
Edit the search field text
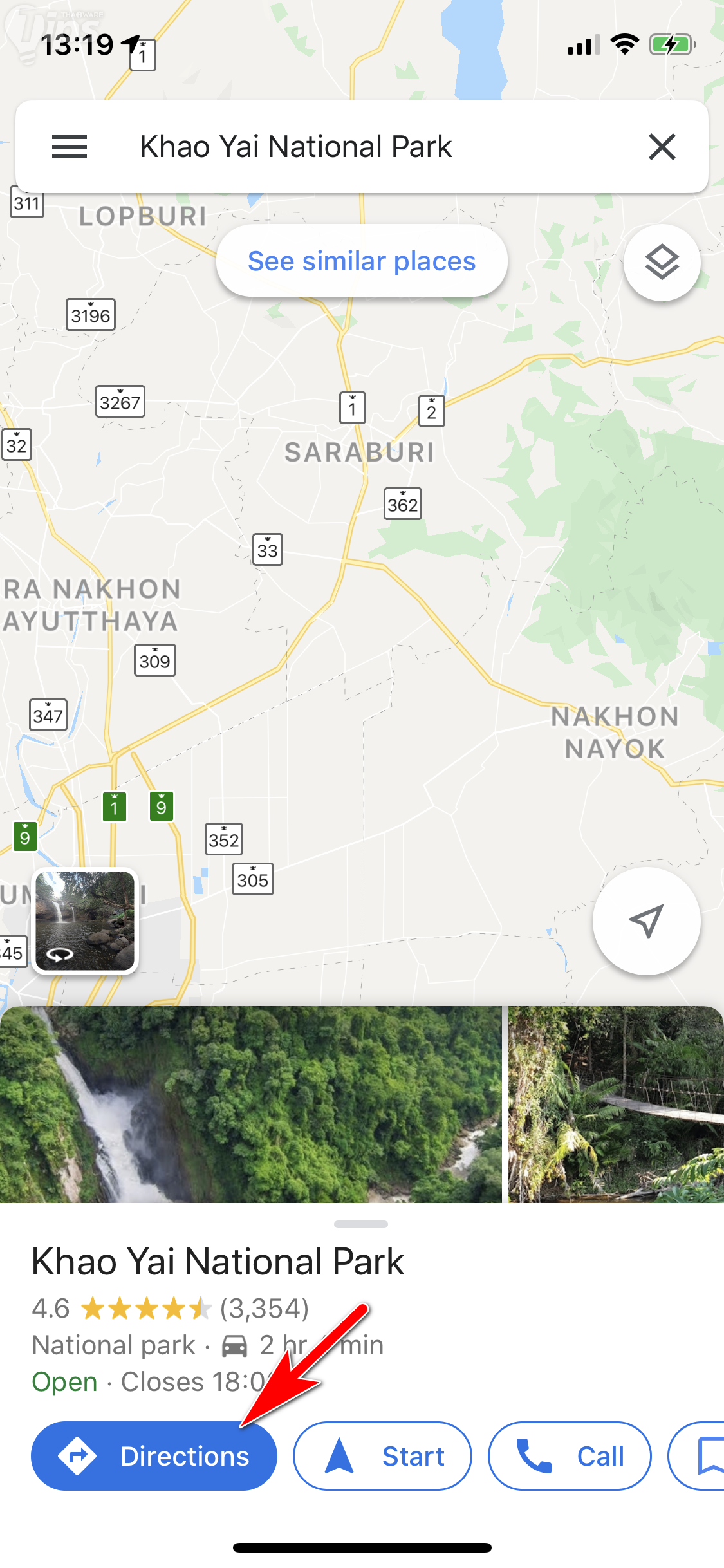click(x=360, y=147)
